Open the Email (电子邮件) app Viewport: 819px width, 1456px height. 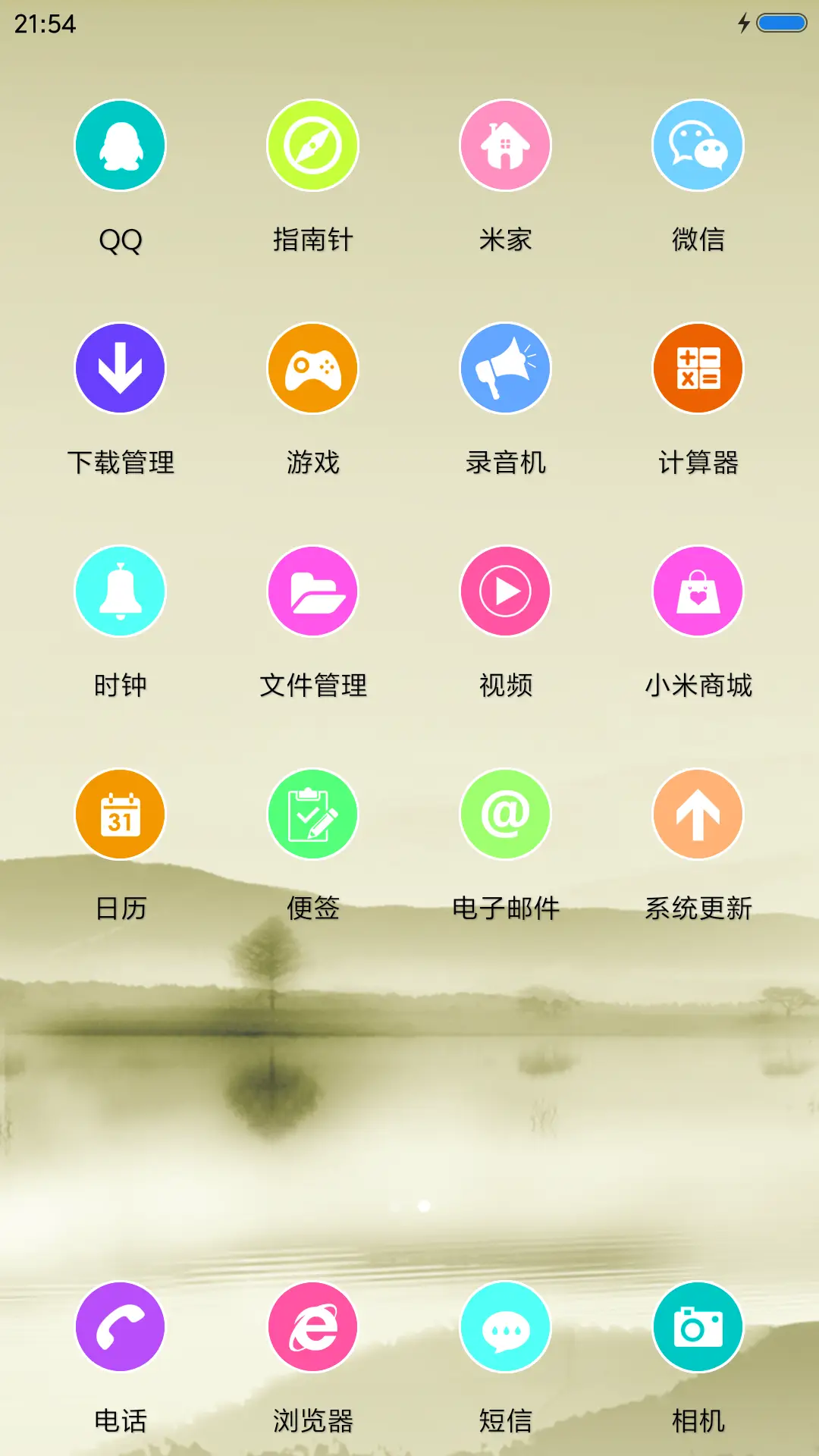[x=505, y=813]
